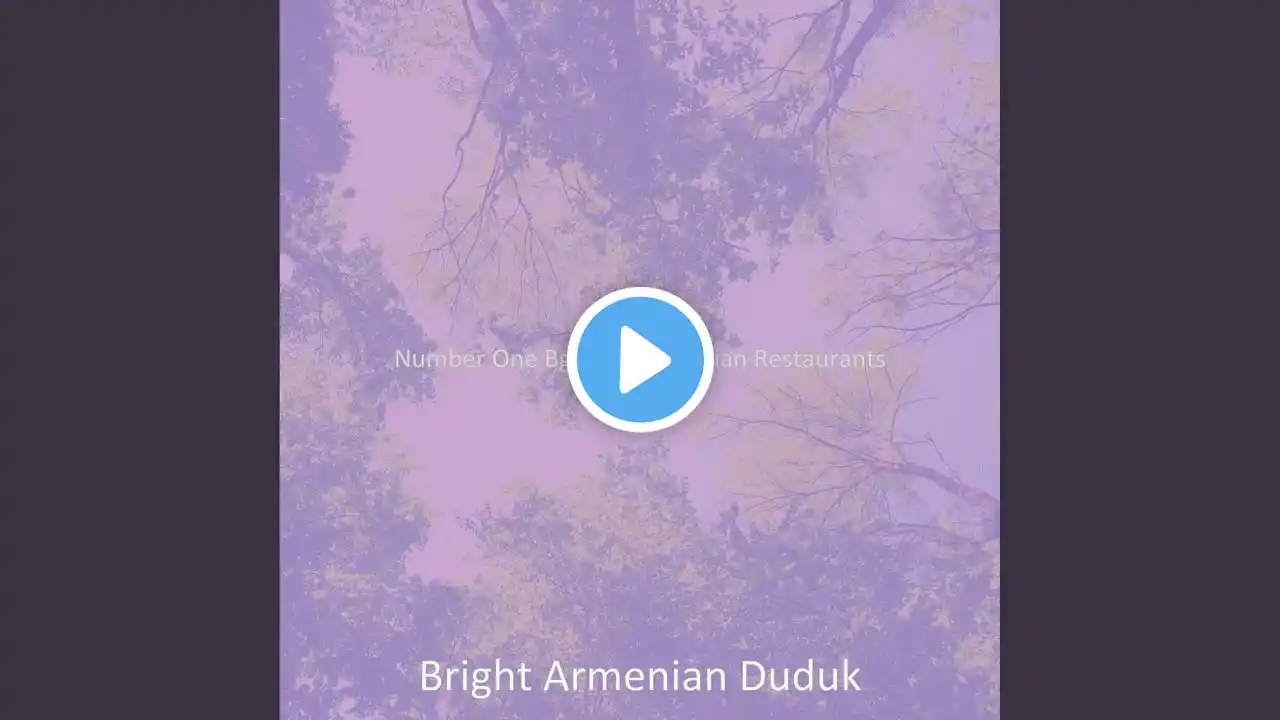Image resolution: width=1280 pixels, height=720 pixels.
Task: Play the Bright Armenian Duduk video
Action: coord(640,360)
